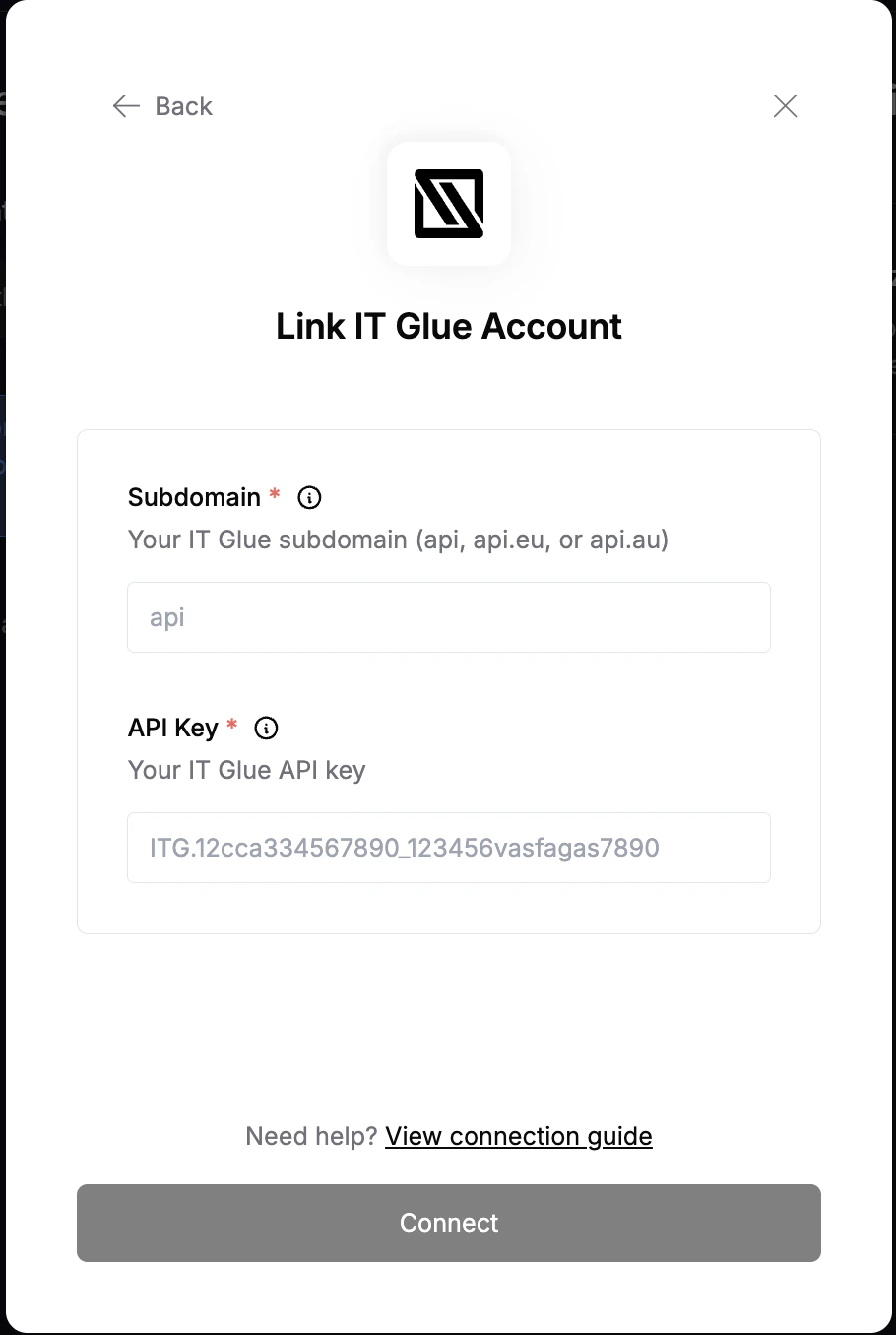Viewport: 896px width, 1335px height.
Task: Tap the Subdomain input field
Action: pos(448,617)
